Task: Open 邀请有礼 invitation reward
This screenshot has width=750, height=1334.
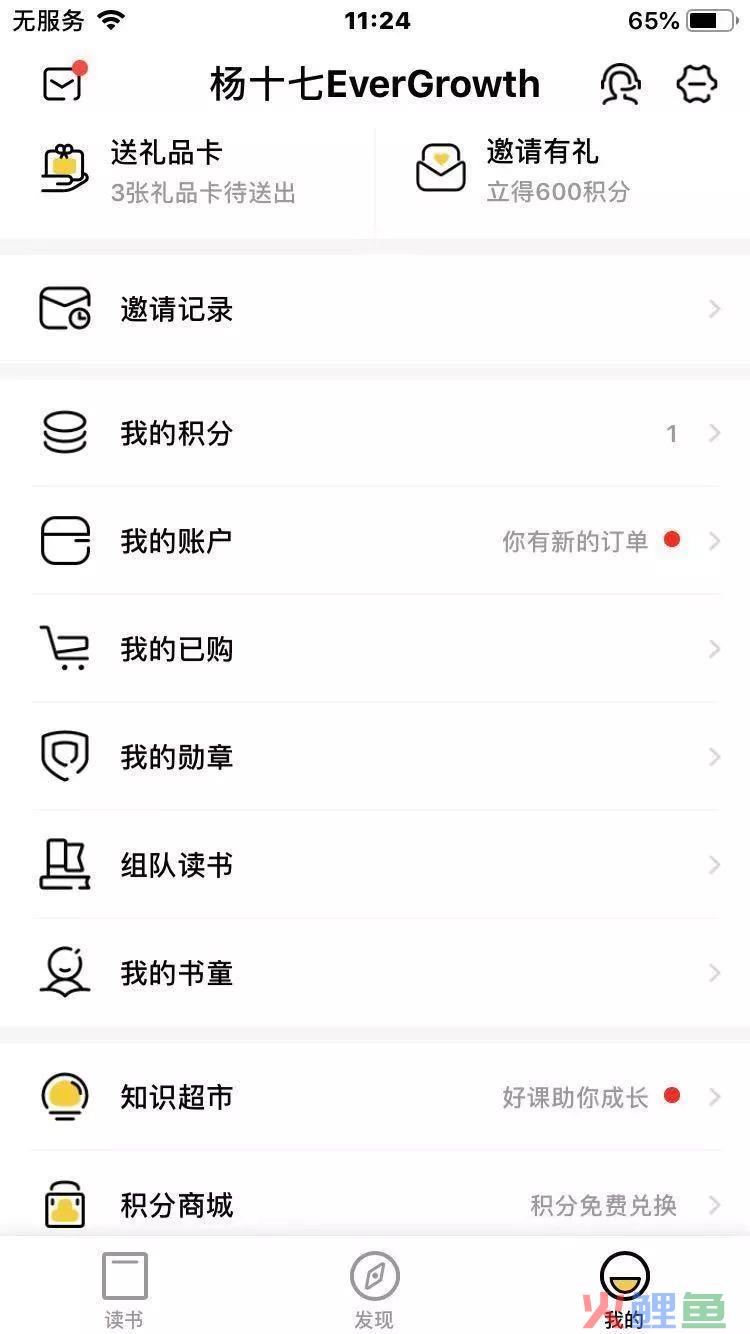Action: [563, 170]
